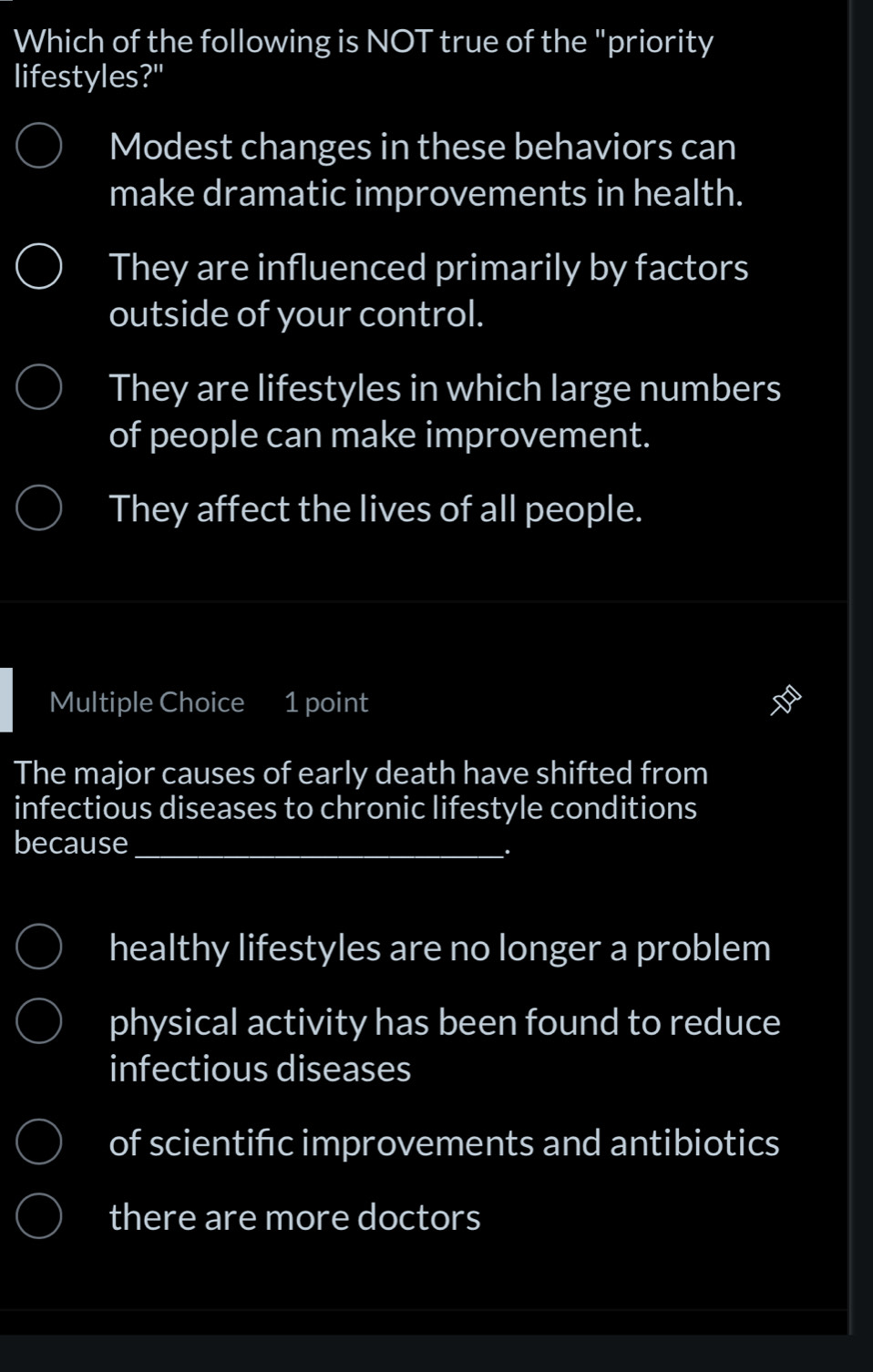This screenshot has height=1372, width=873.
Task: Click the "1 point" label
Action: pyautogui.click(x=325, y=701)
